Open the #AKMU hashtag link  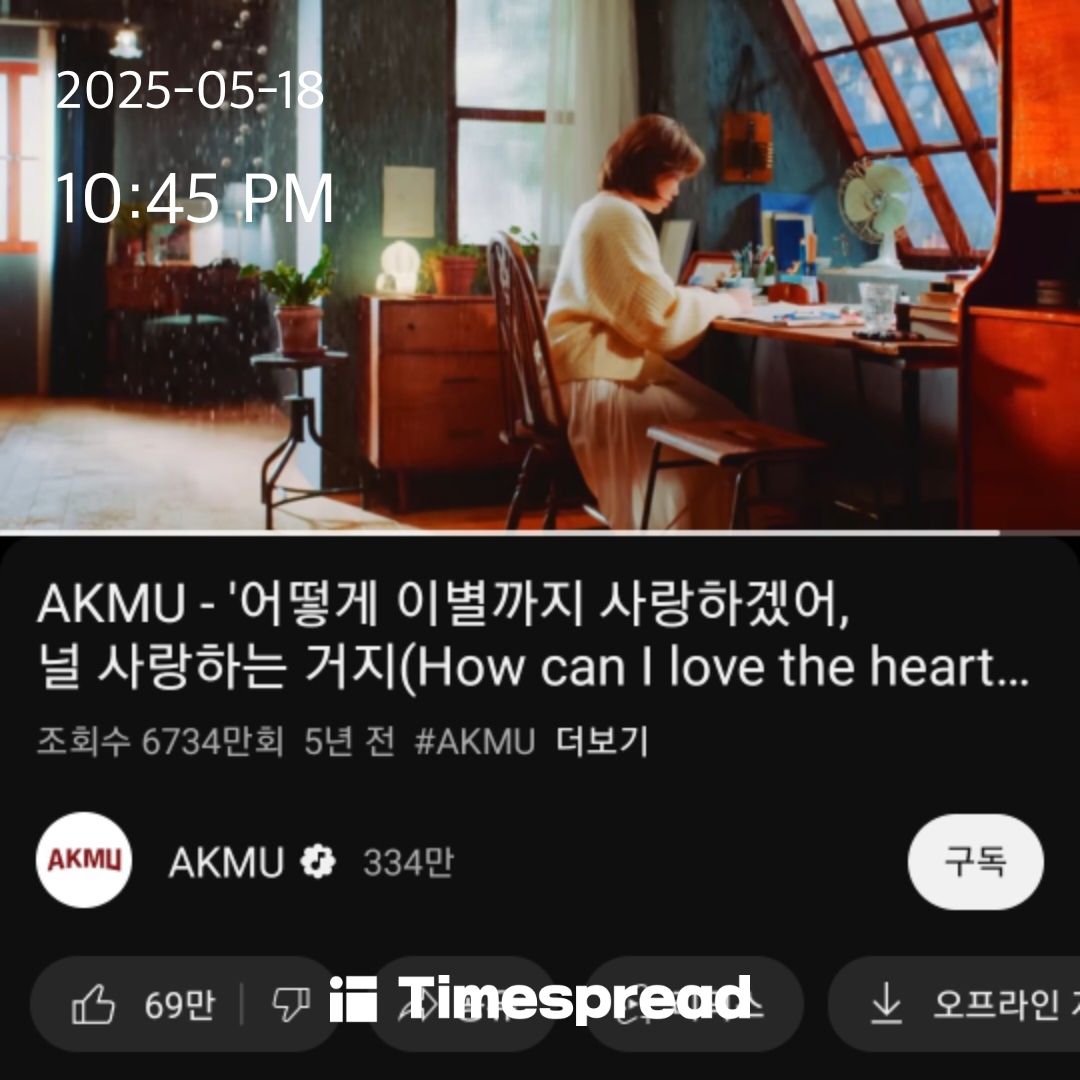(474, 742)
